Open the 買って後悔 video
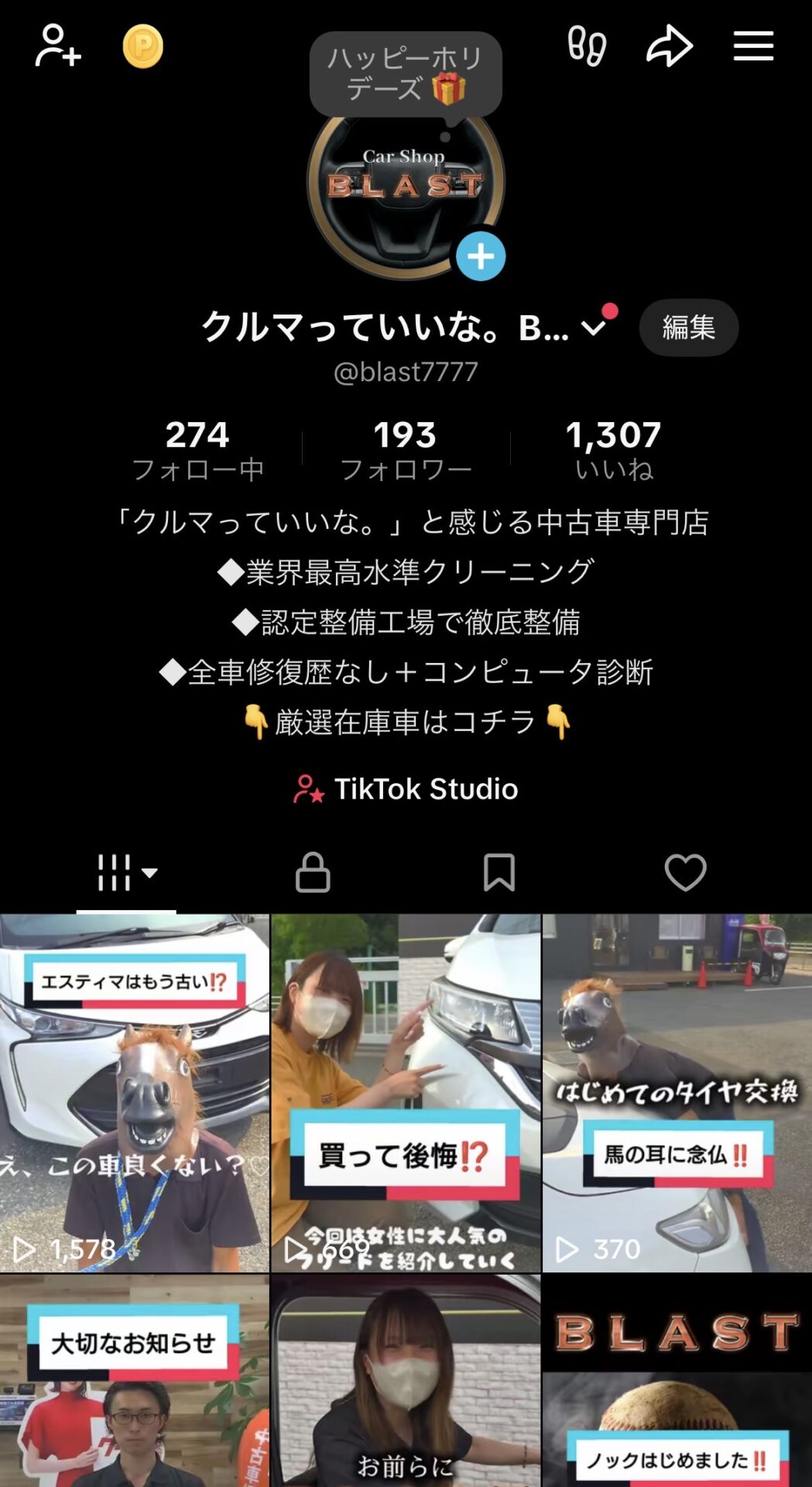Screen dimensions: 812x1487 [406, 1092]
